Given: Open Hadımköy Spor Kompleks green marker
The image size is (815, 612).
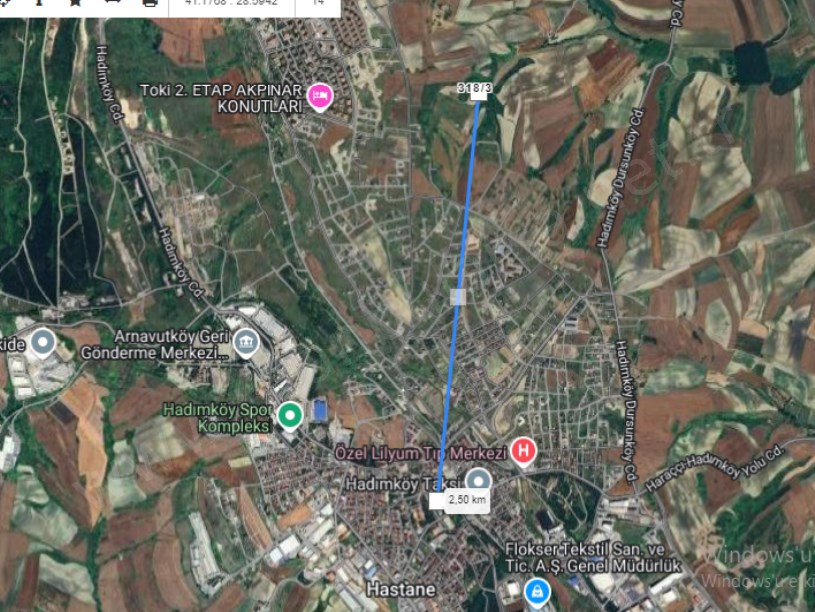Looking at the screenshot, I should click(x=290, y=414).
